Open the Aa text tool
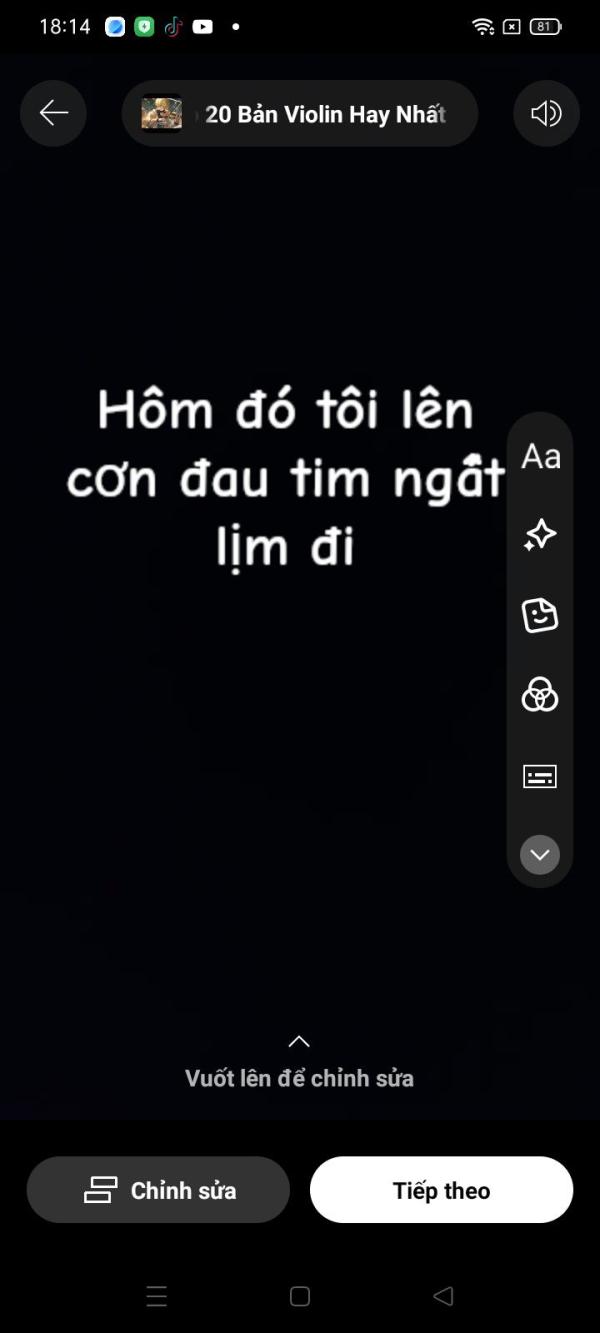The height and width of the screenshot is (1333, 600). [x=540, y=456]
